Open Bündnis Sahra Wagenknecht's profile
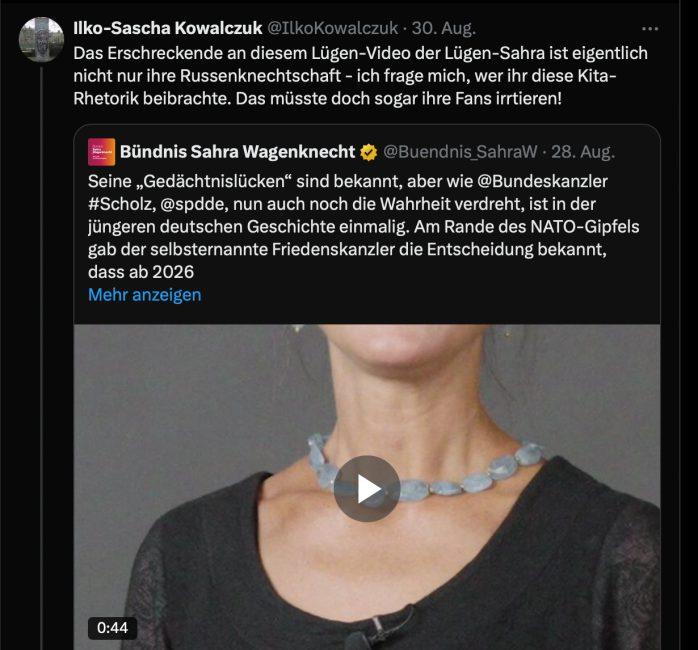This screenshot has height=650, width=698. point(237,152)
